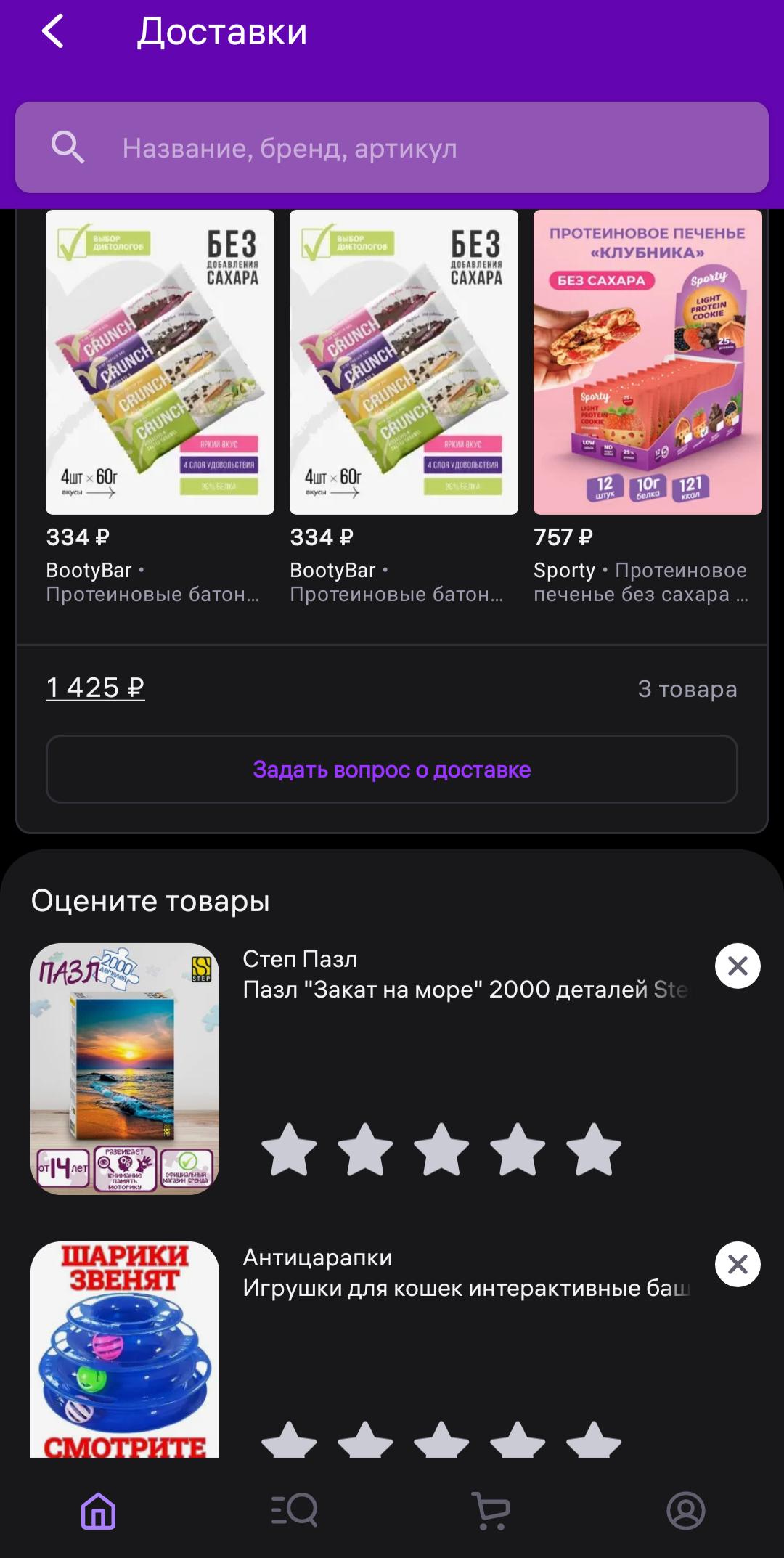Open the Пазл "Закат на море" product image
The image size is (784, 1558).
pos(125,1069)
